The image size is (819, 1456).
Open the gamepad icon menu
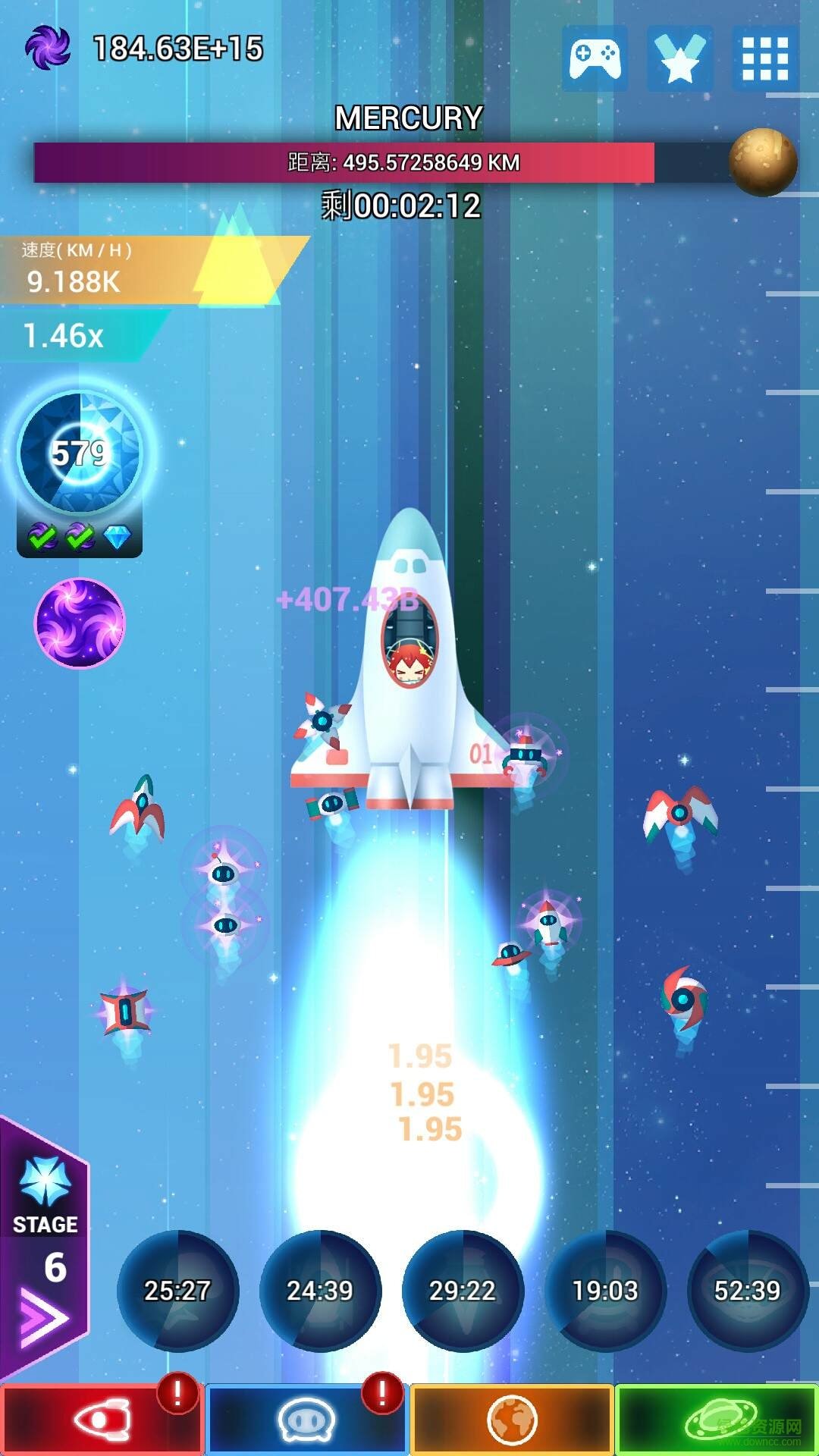click(x=595, y=58)
